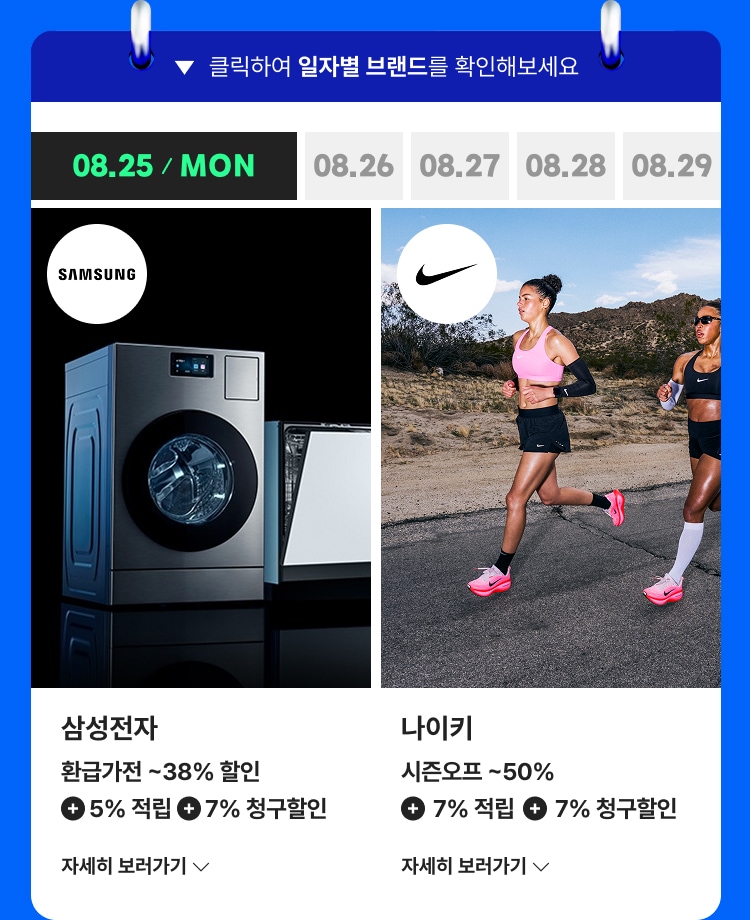Viewport: 750px width, 920px height.
Task: Switch to the 08.29 date tab
Action: [x=672, y=166]
